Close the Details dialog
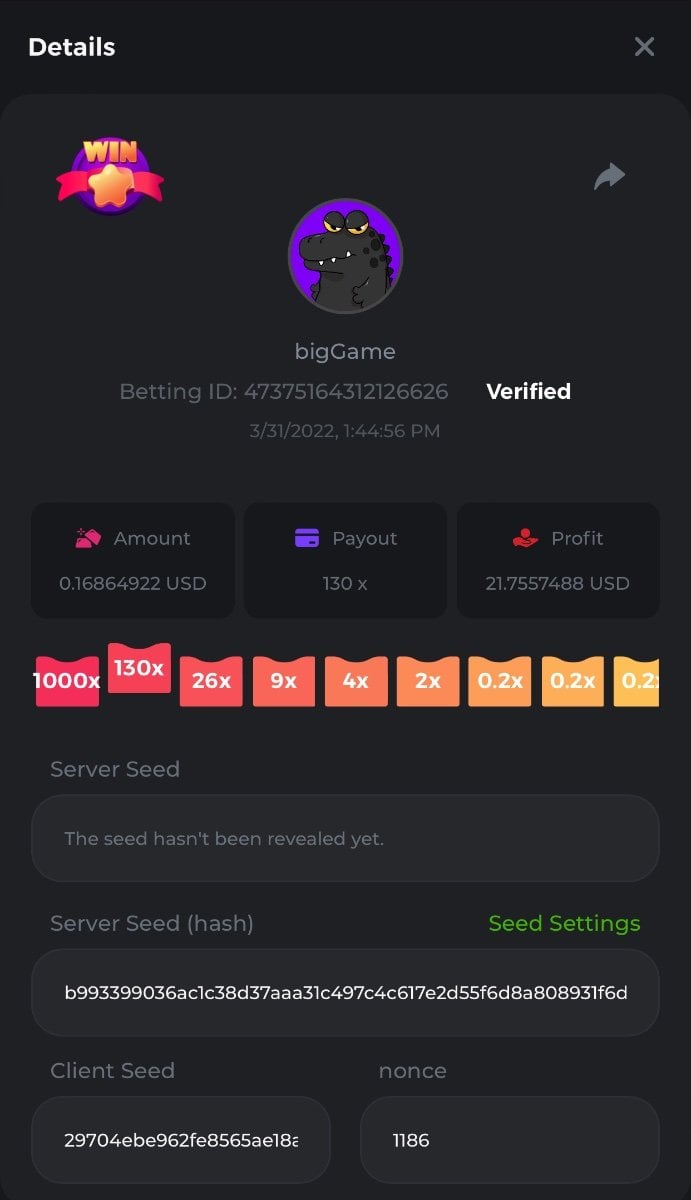691x1200 pixels. 644,47
